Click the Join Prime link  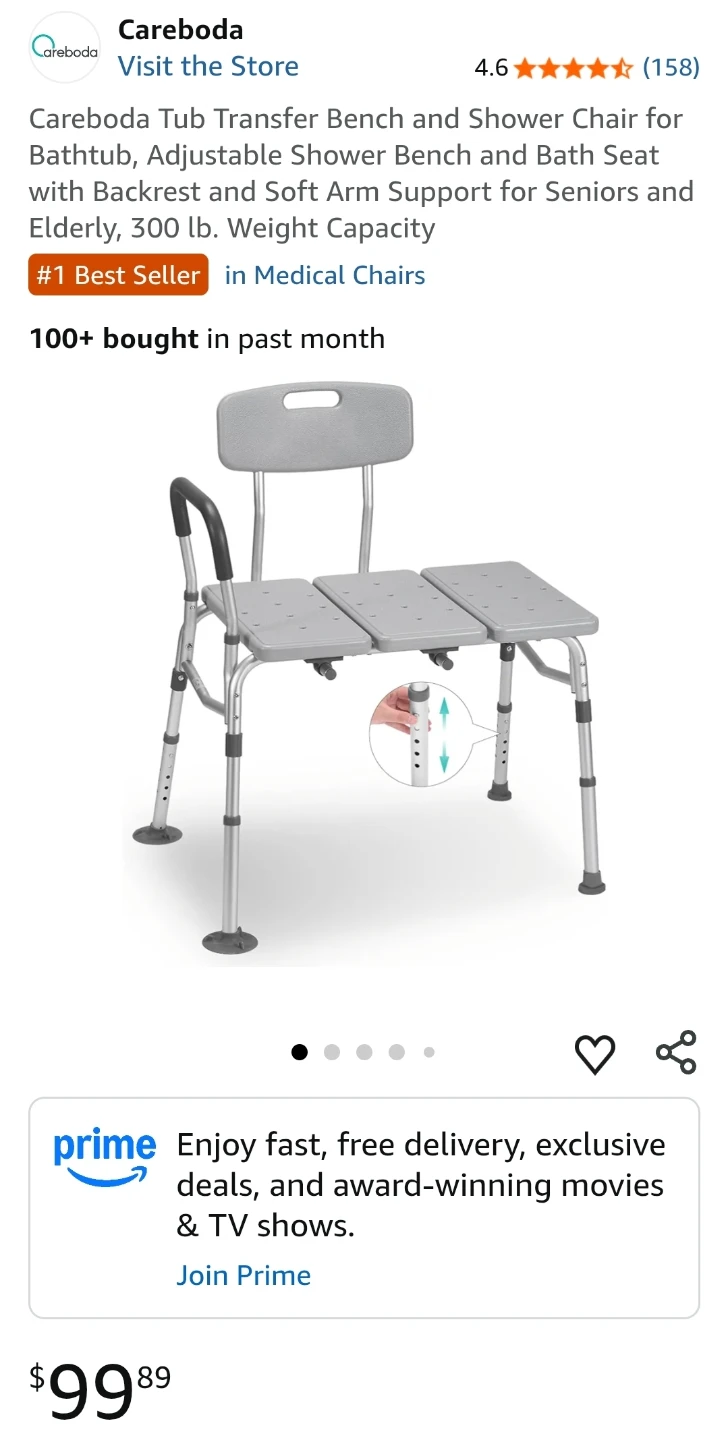pyautogui.click(x=243, y=1275)
